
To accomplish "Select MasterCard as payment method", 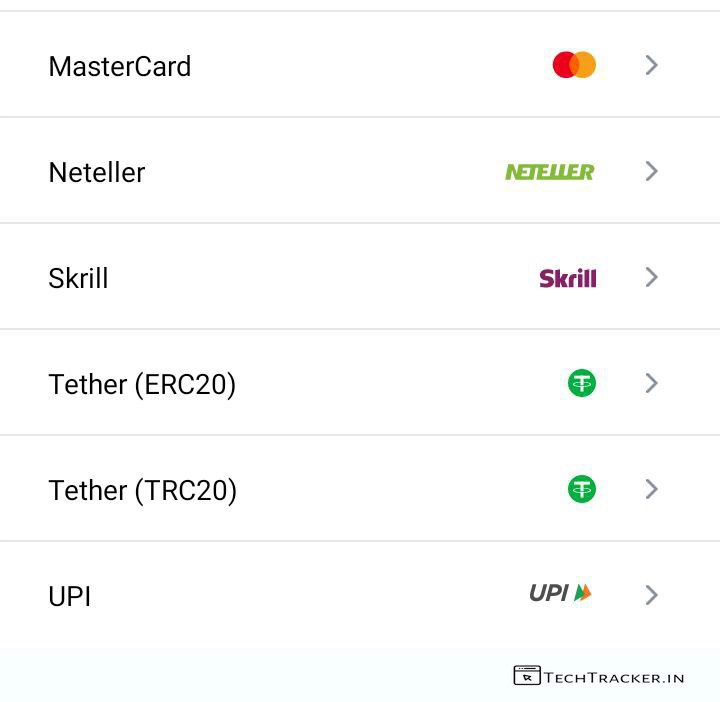I will (x=120, y=66).
